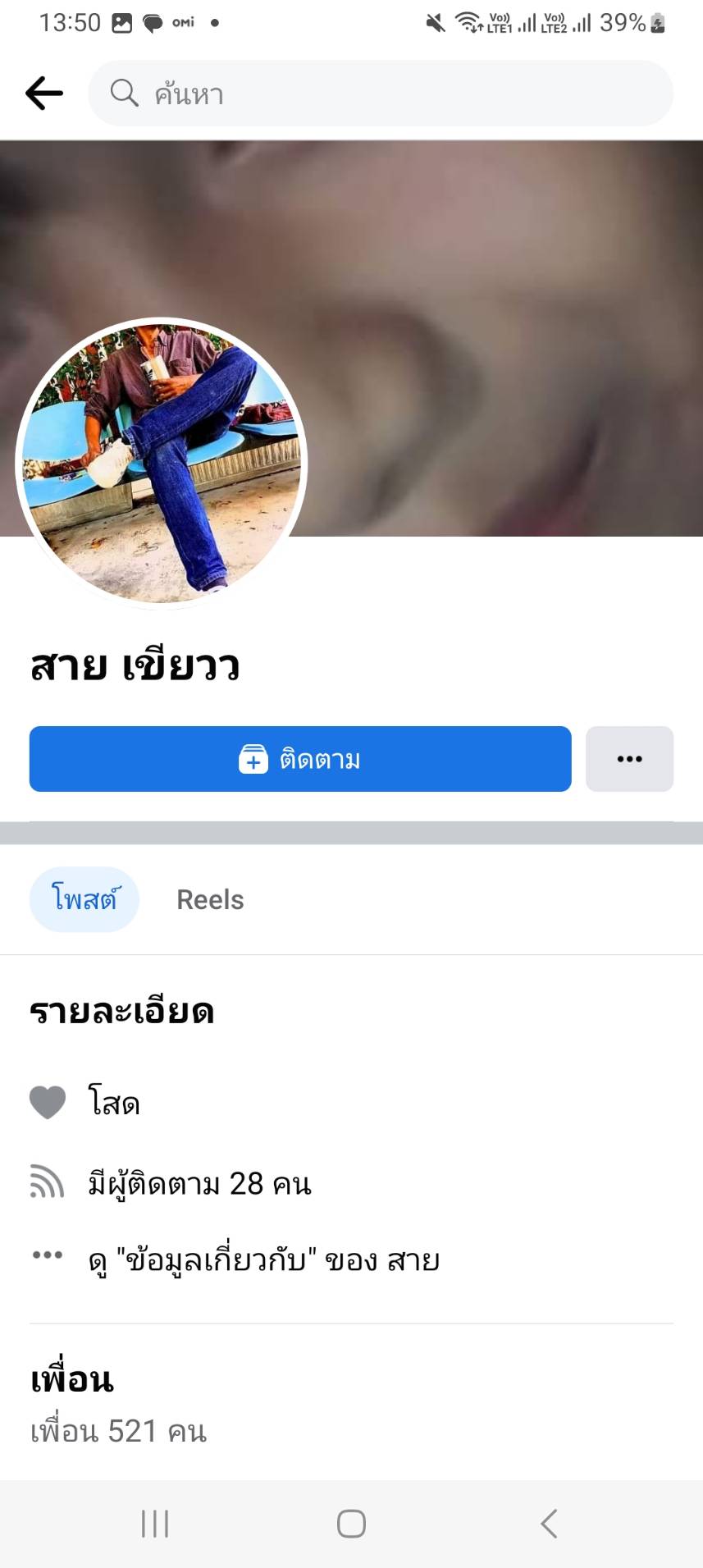The width and height of the screenshot is (703, 1568).
Task: Switch to the Reels tab
Action: [210, 899]
